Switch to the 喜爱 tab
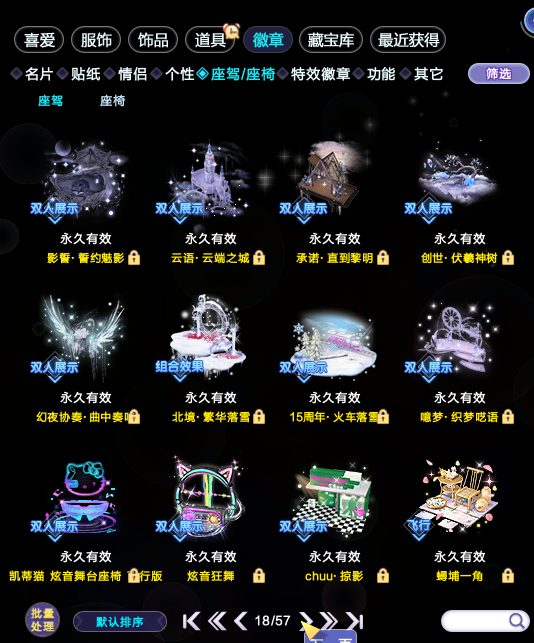 point(39,40)
